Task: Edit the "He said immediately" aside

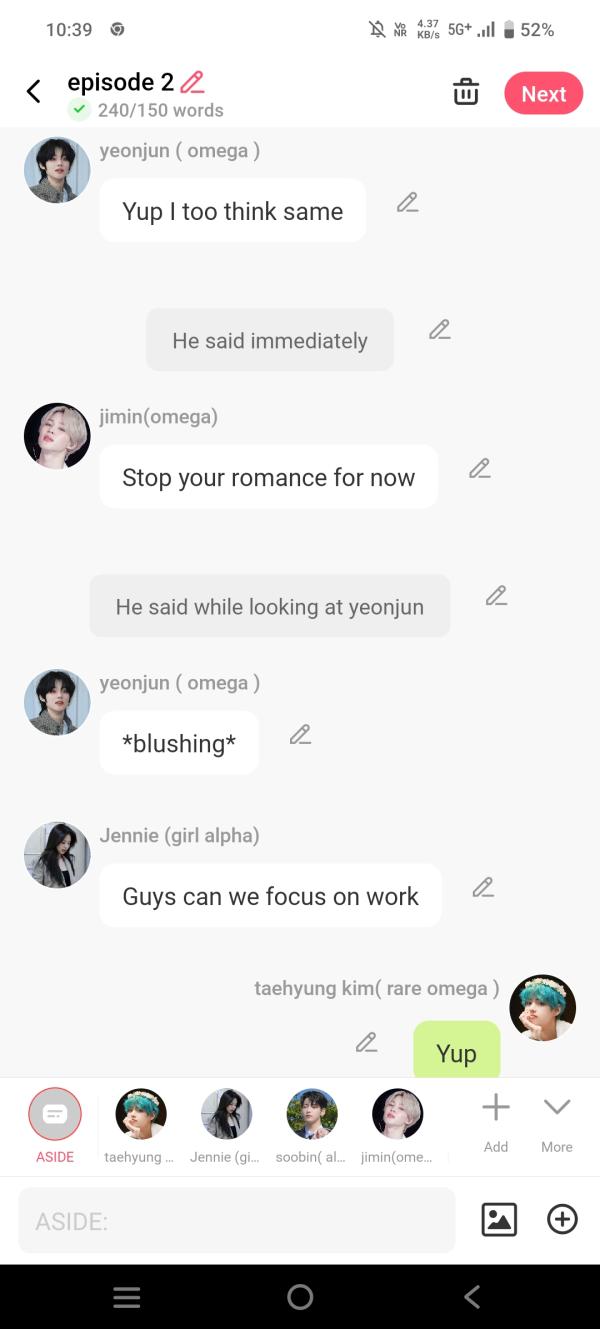Action: pyautogui.click(x=439, y=330)
